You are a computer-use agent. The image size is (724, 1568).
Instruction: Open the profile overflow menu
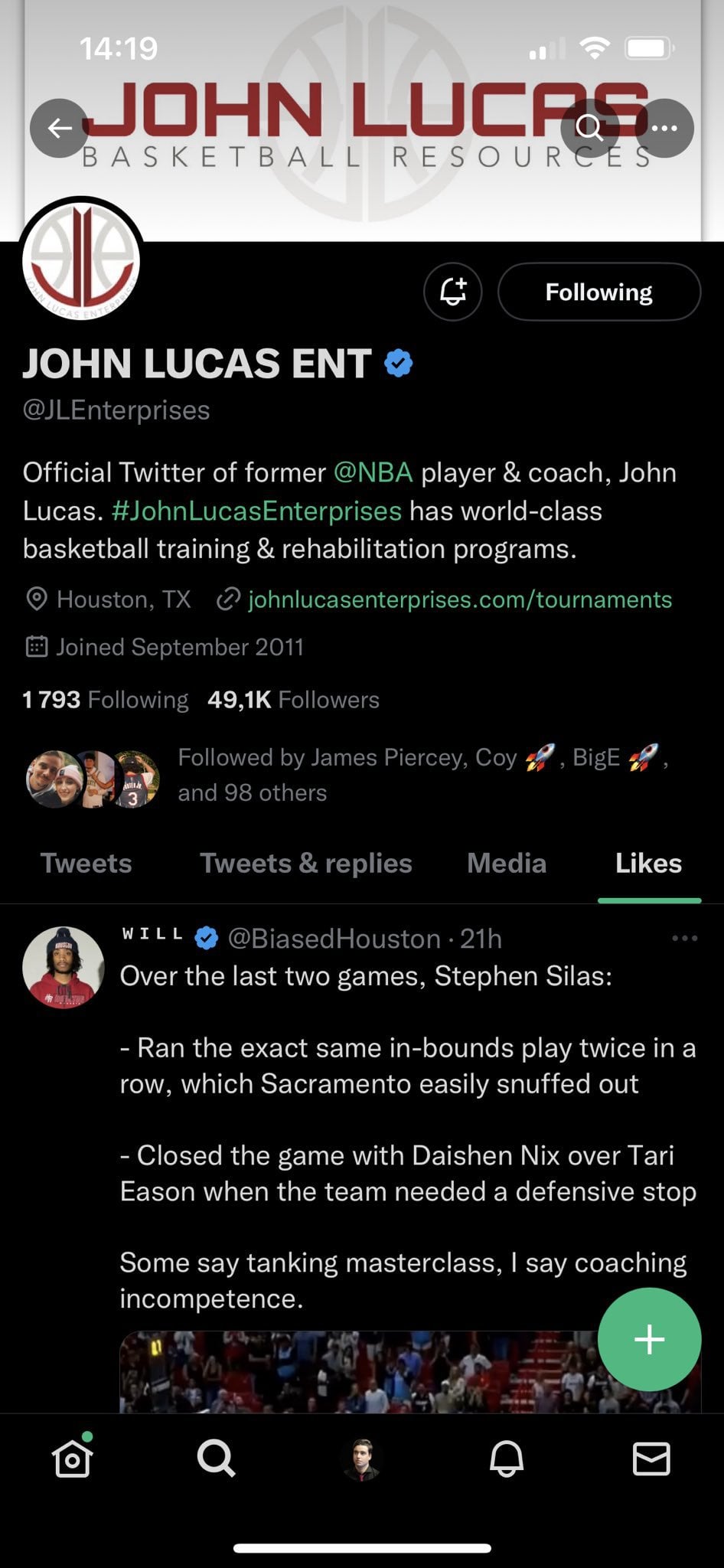(x=664, y=128)
